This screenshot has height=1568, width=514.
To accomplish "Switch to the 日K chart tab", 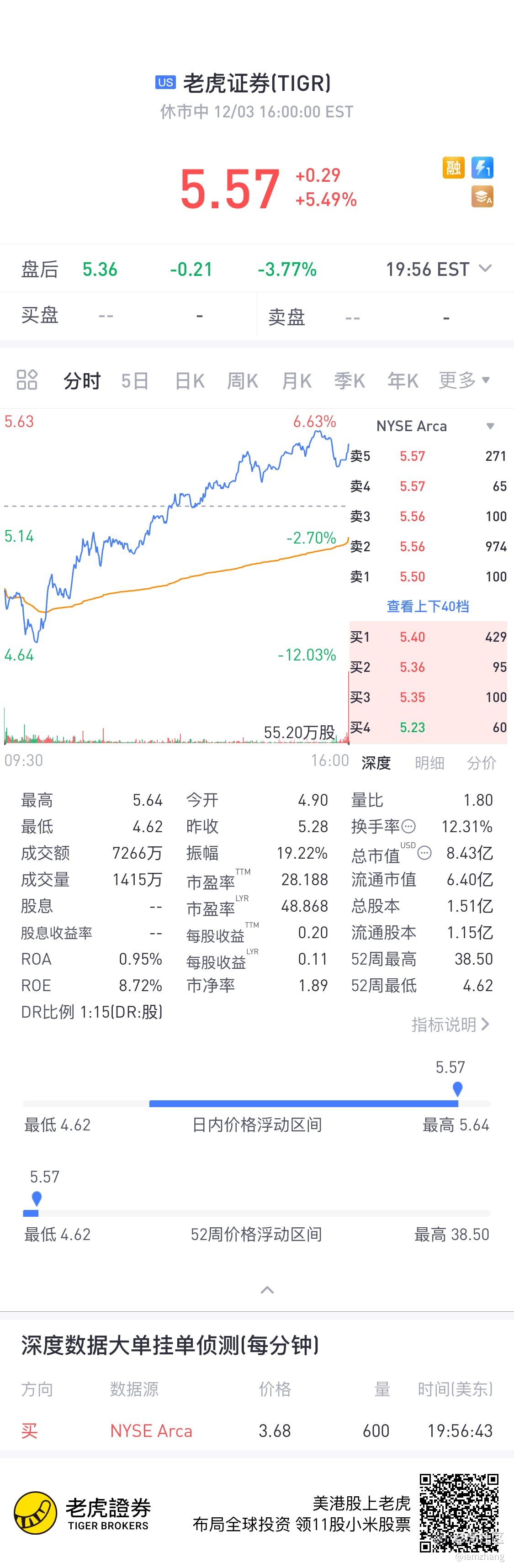I will tap(190, 381).
